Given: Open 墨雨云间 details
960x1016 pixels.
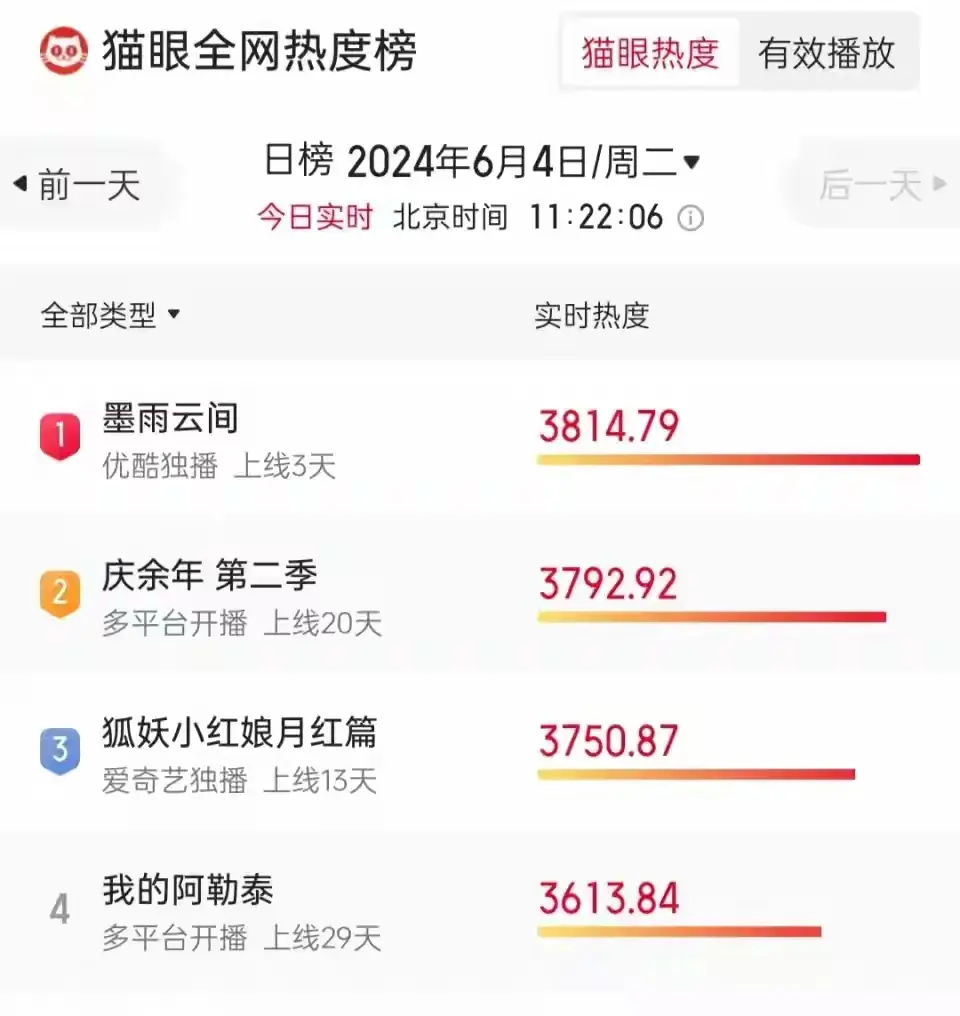Looking at the screenshot, I should tap(170, 419).
